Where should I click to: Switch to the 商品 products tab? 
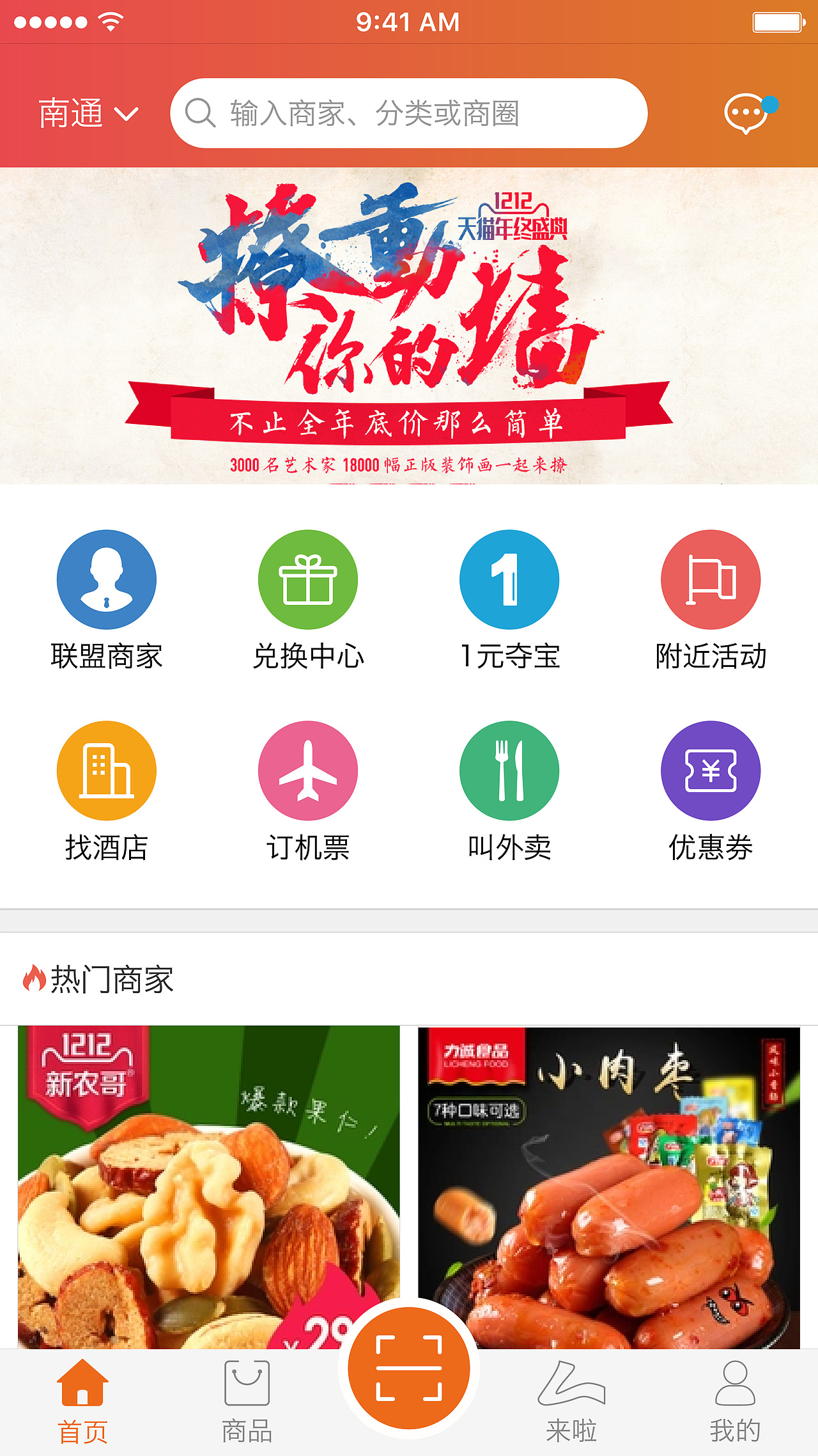(245, 1394)
